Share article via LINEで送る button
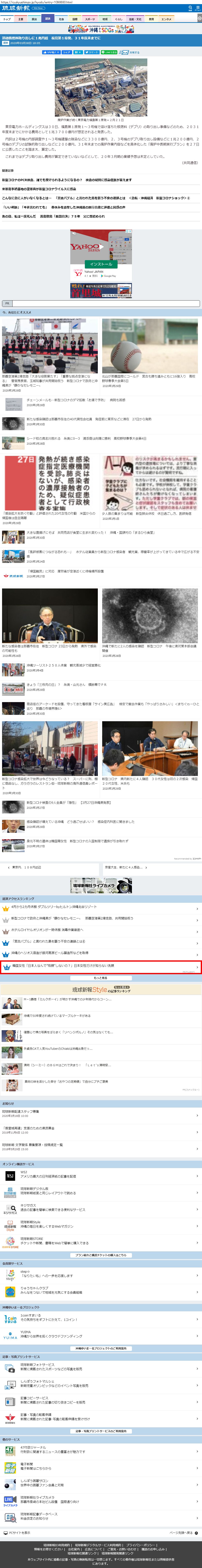Viewport: 202px width, 1568px height. tap(110, 52)
